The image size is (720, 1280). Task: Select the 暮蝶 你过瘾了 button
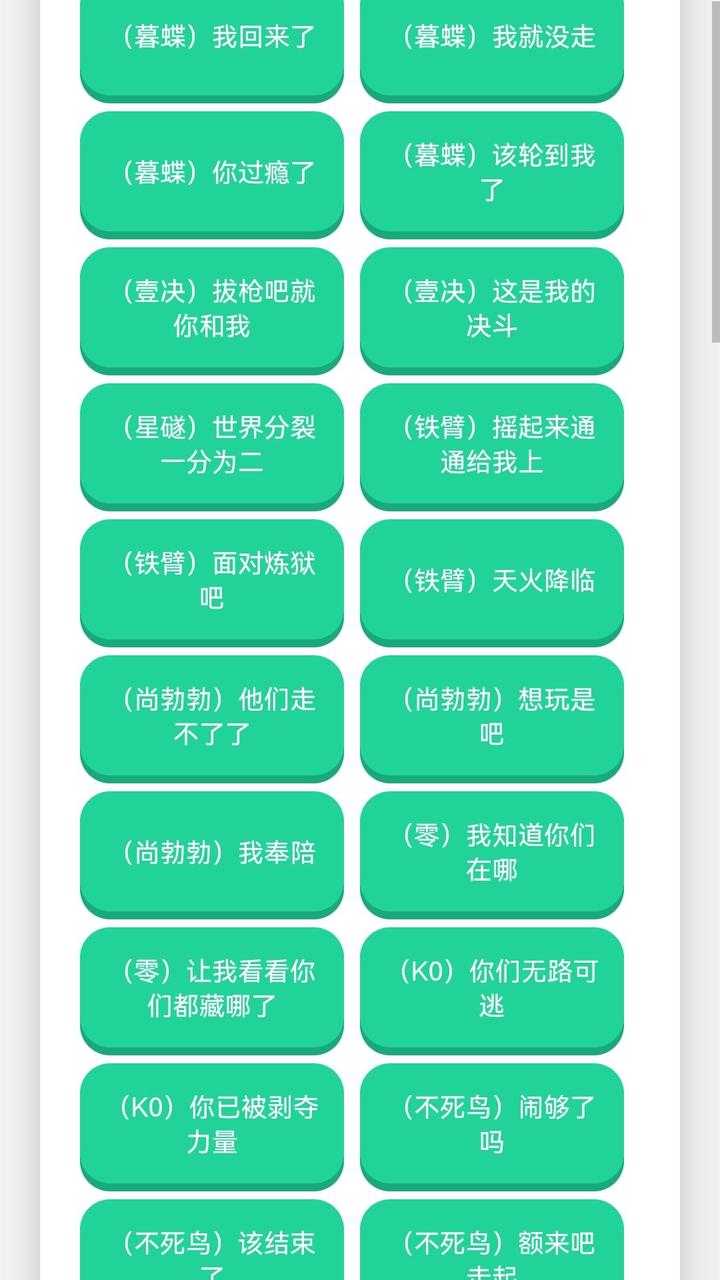pos(211,172)
